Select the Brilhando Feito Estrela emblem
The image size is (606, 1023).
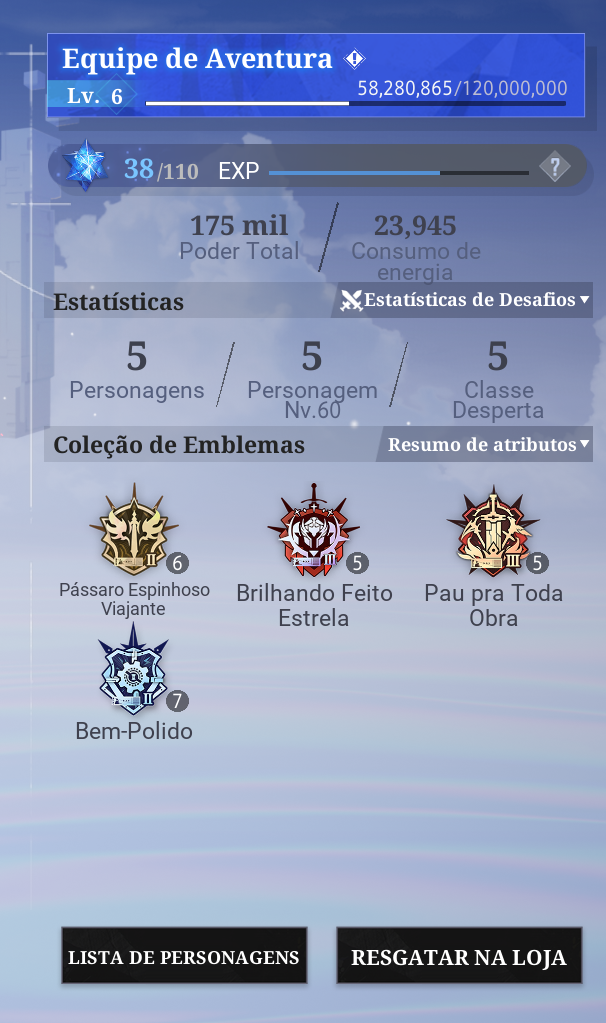coord(314,530)
